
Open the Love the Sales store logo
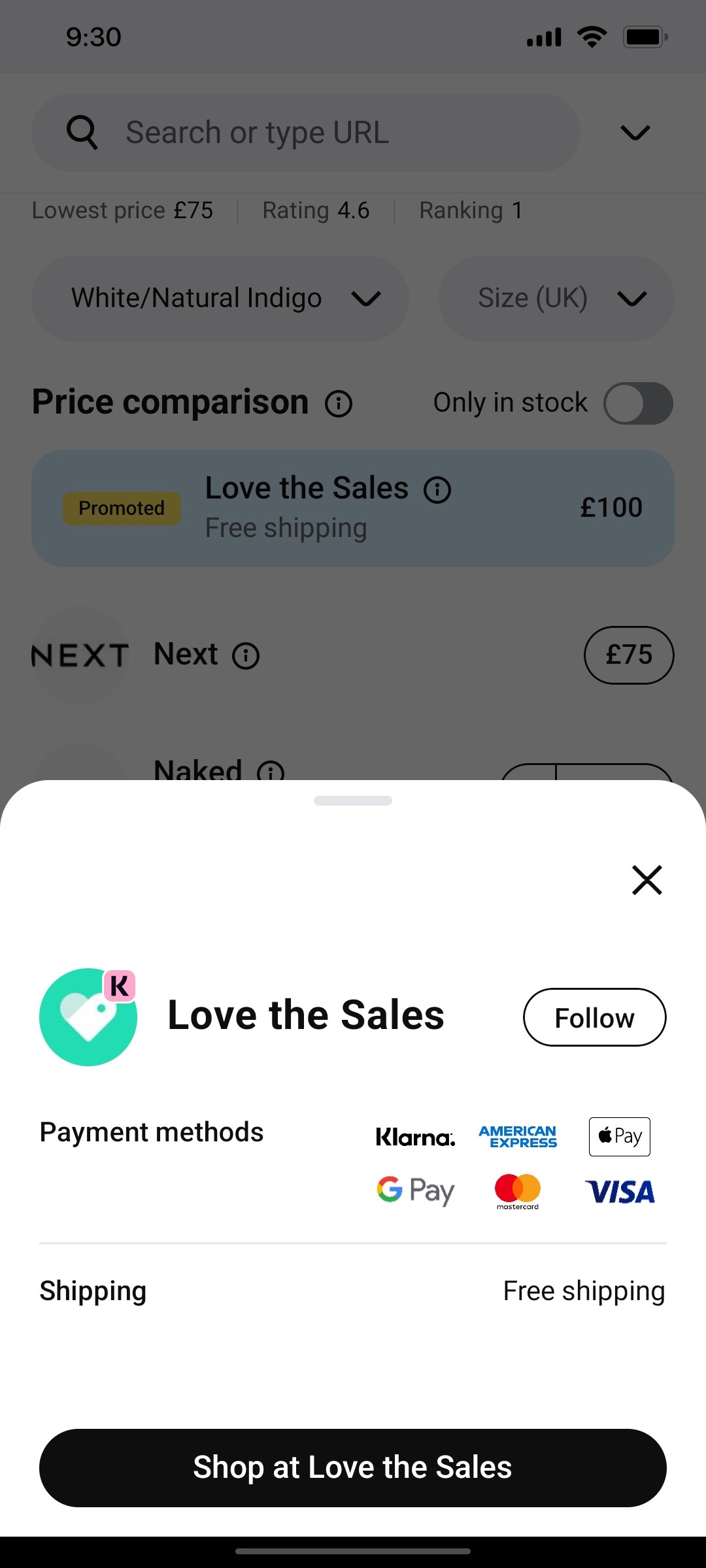[x=88, y=1017]
